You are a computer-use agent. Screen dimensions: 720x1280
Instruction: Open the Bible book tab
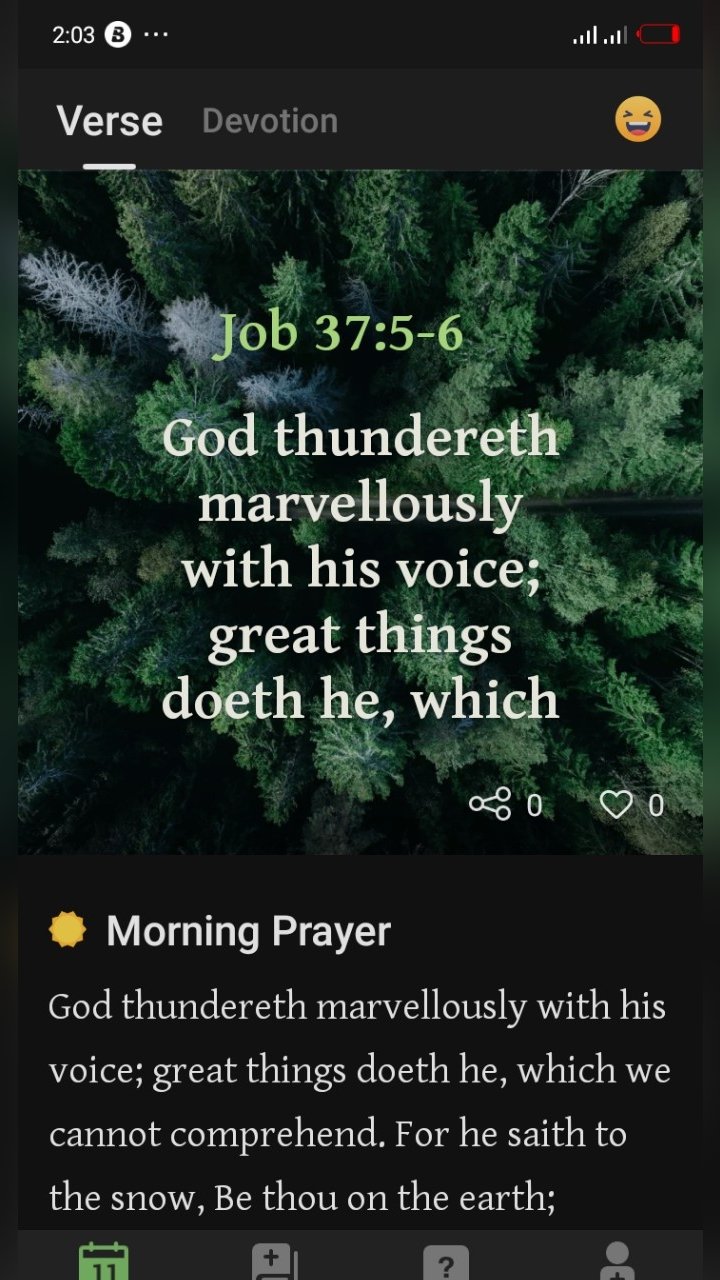(x=275, y=1260)
